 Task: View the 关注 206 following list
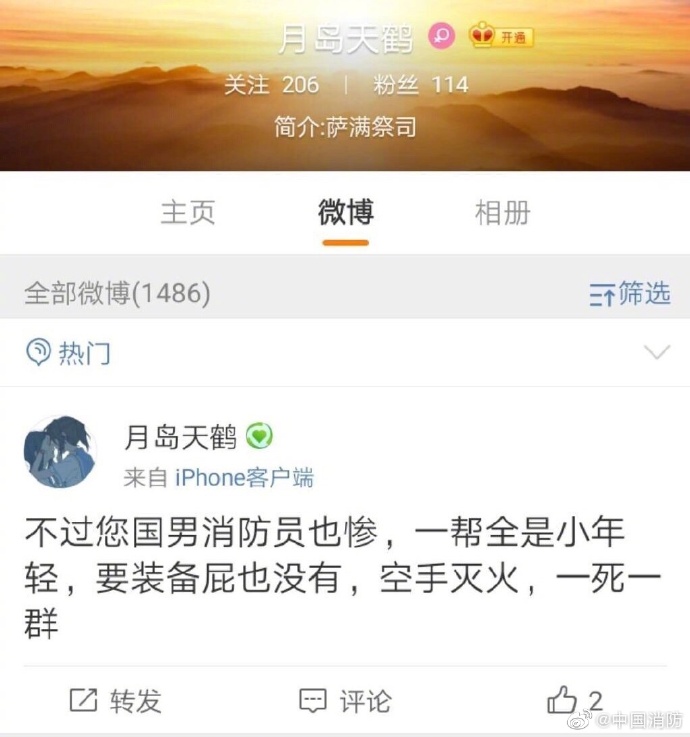tap(271, 85)
